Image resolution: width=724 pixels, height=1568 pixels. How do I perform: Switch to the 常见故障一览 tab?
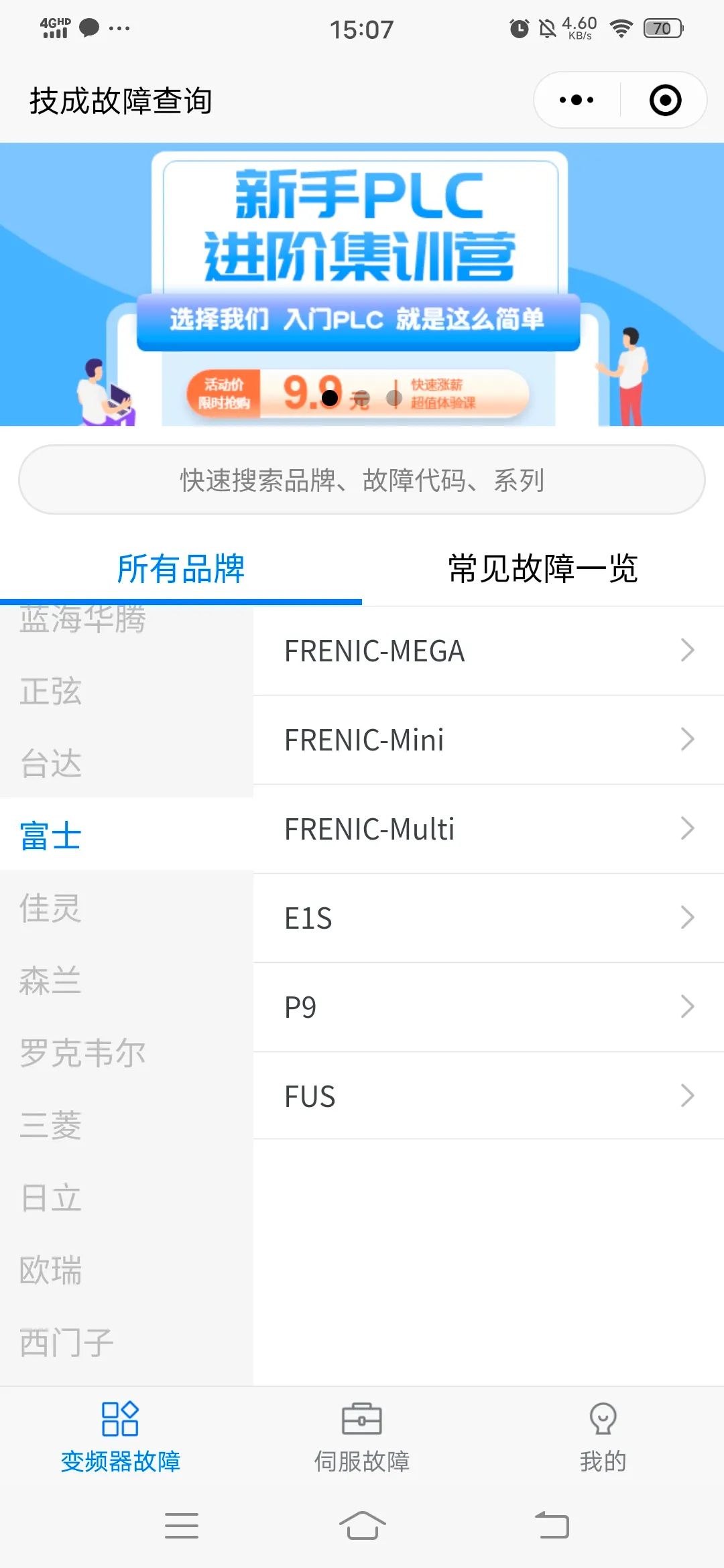[x=543, y=569]
